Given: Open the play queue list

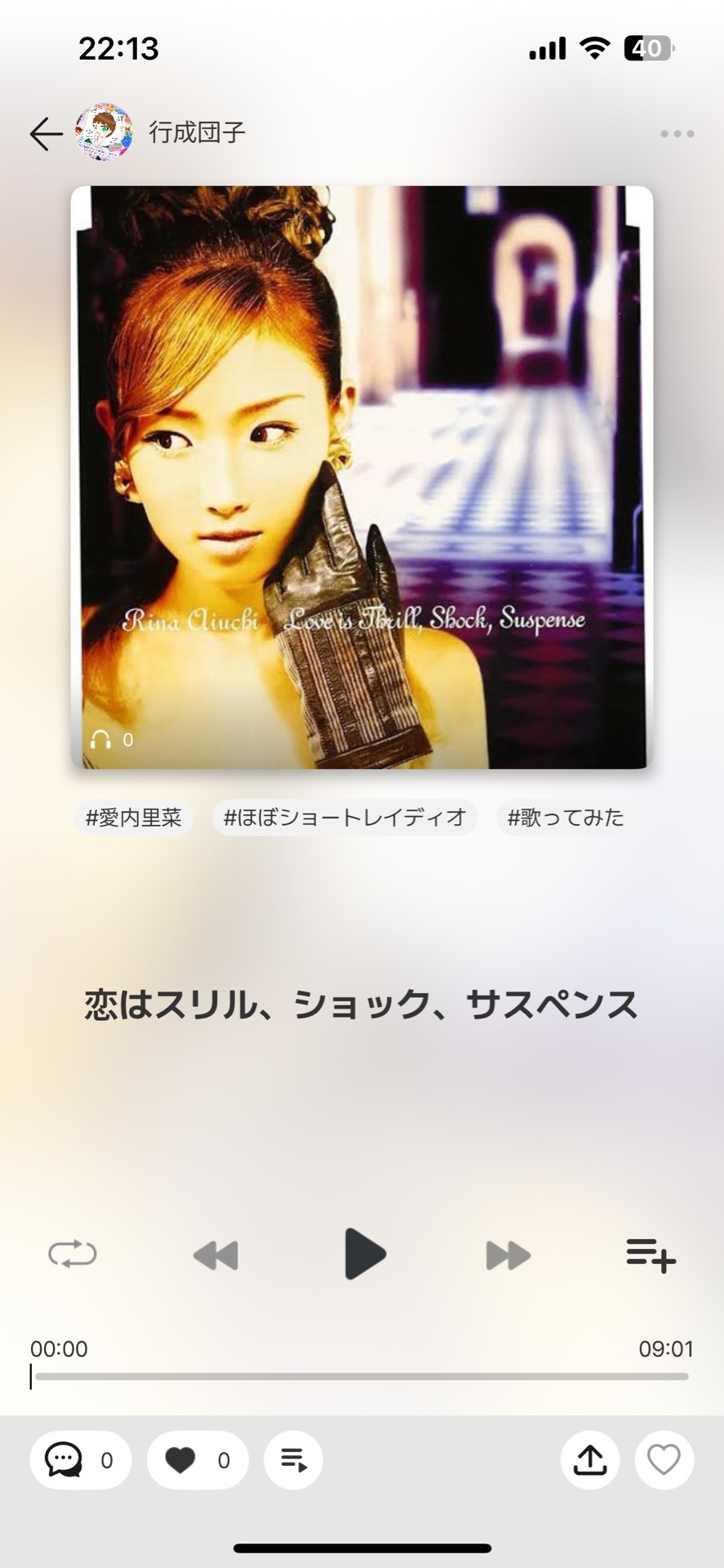Looking at the screenshot, I should tap(293, 1460).
